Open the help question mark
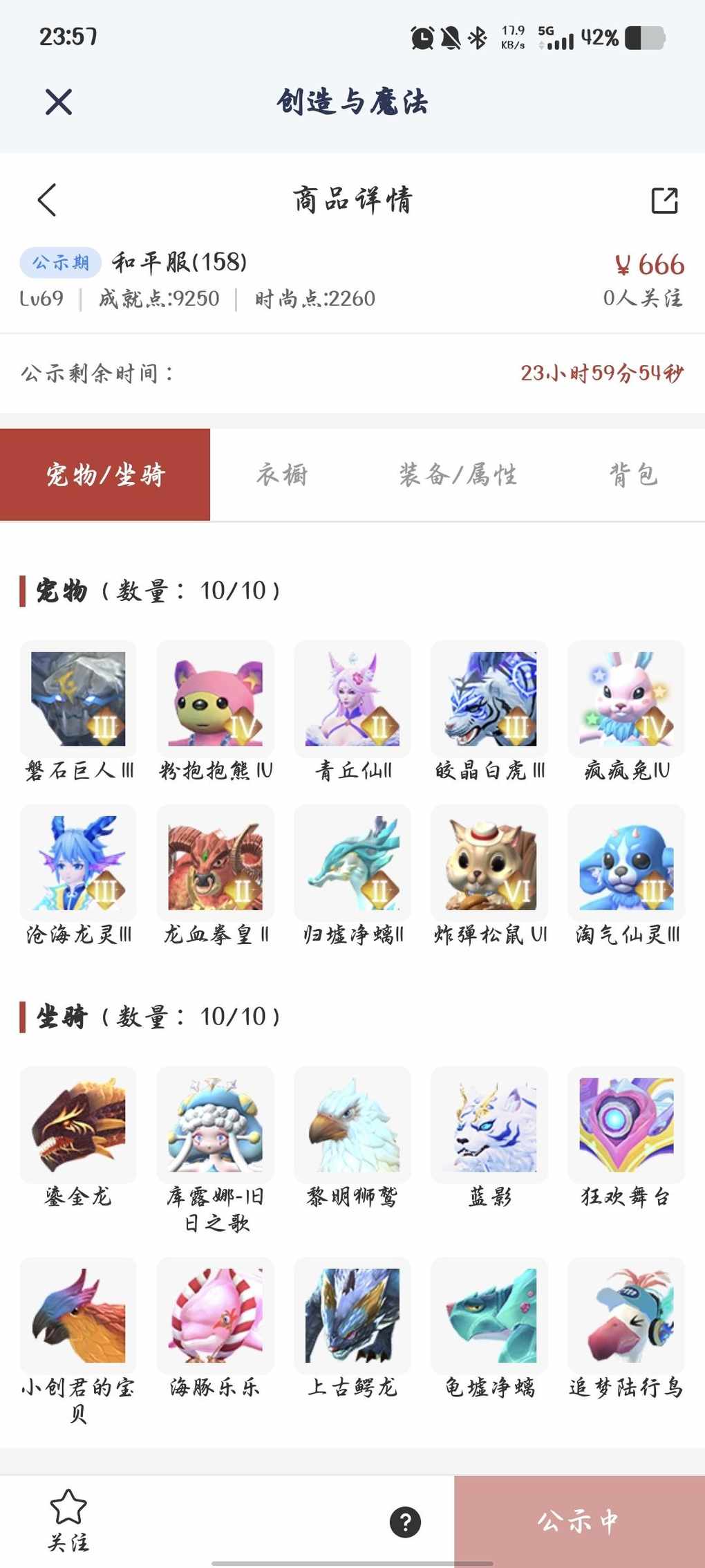Image resolution: width=705 pixels, height=1568 pixels. pyautogui.click(x=405, y=1522)
